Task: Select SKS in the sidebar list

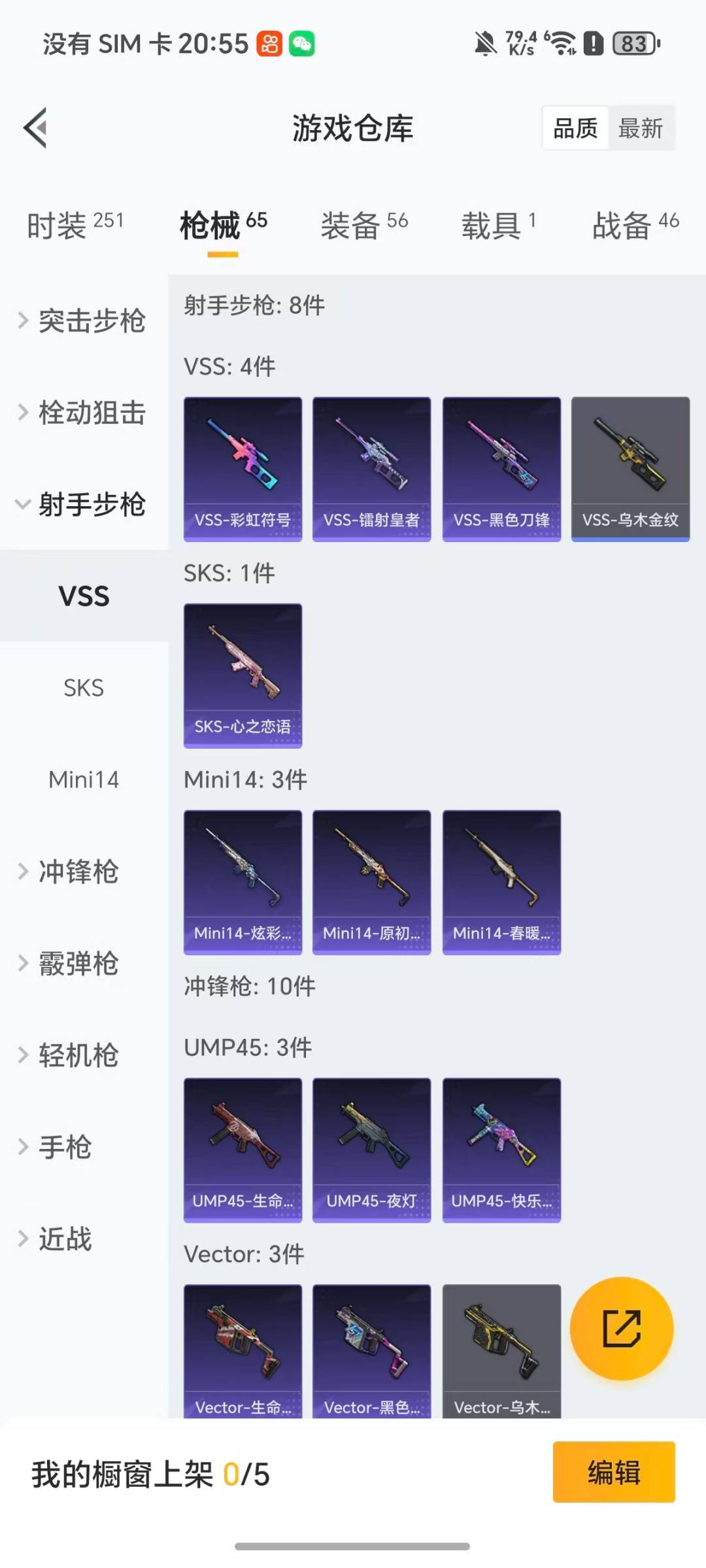Action: click(x=84, y=687)
